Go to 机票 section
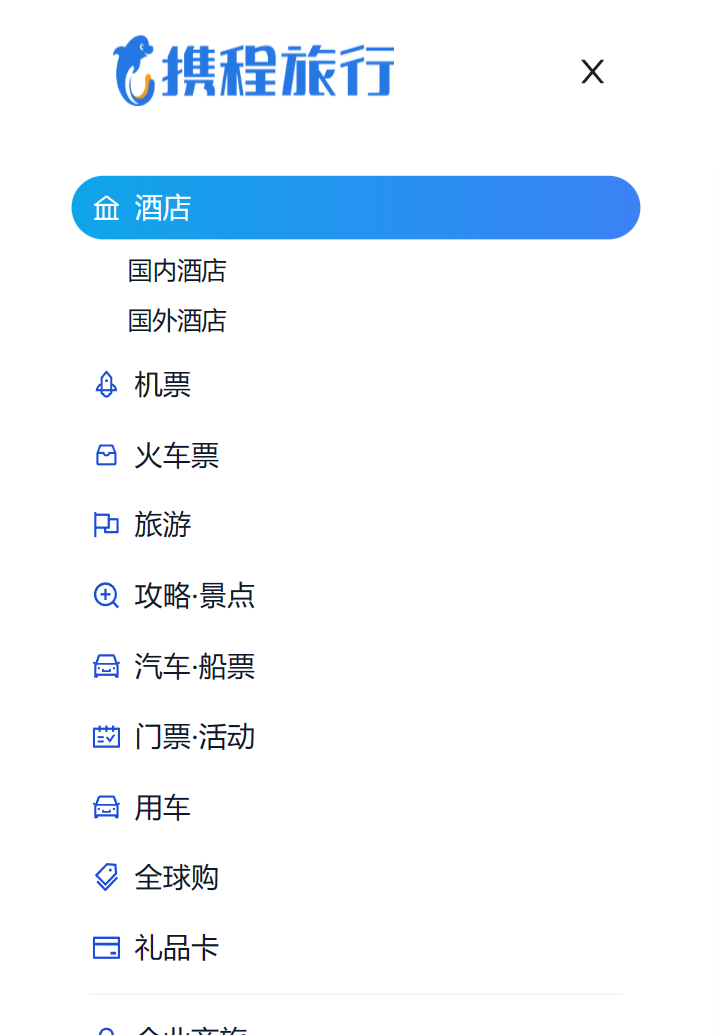This screenshot has width=719, height=1035. click(162, 385)
